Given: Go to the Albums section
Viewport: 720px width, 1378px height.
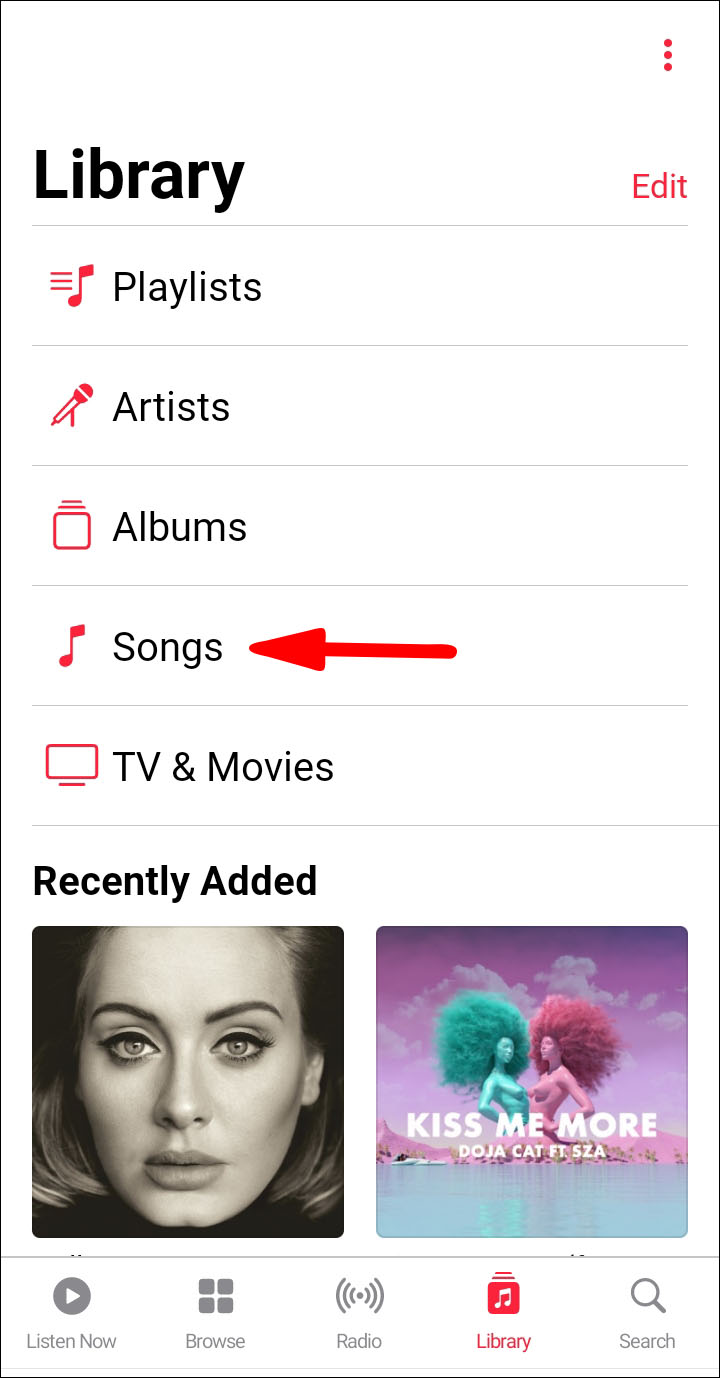Looking at the screenshot, I should 179,527.
